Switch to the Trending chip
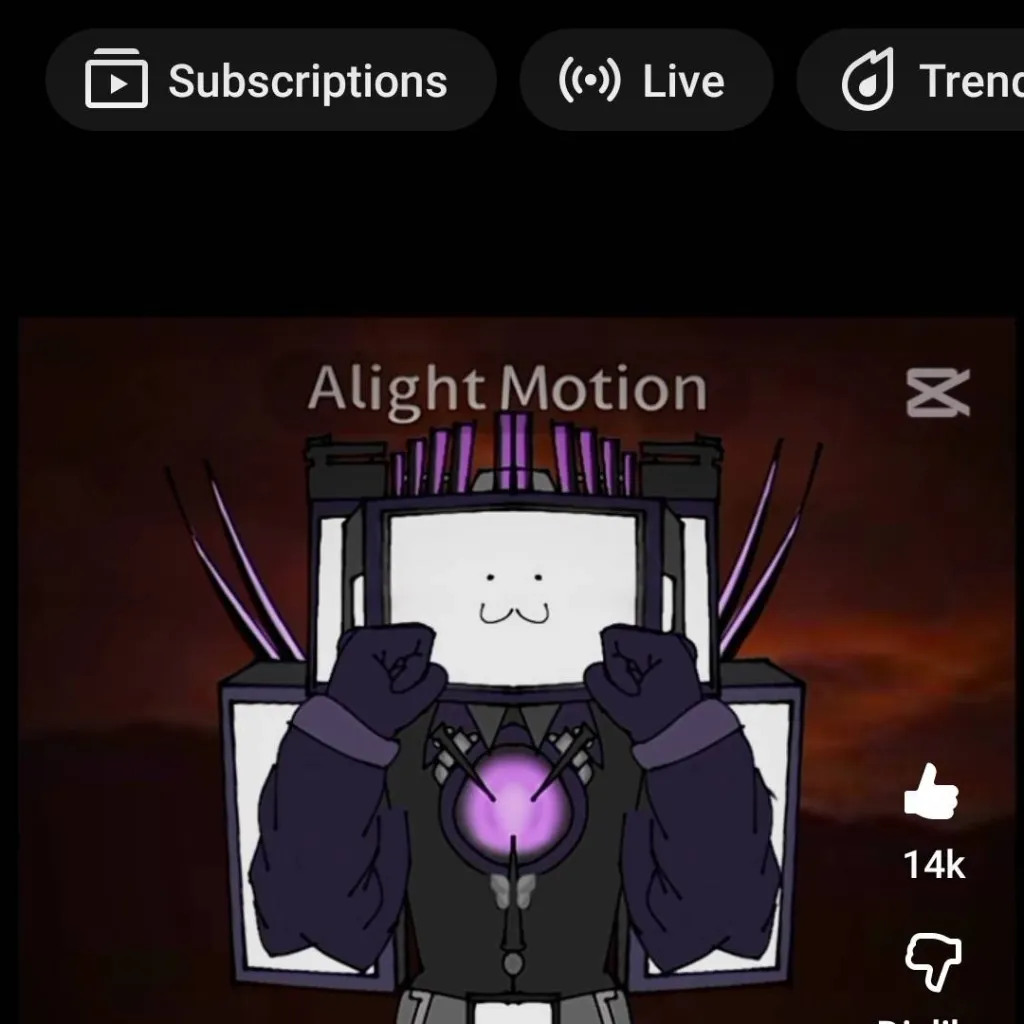This screenshot has width=1024, height=1024. (920, 81)
